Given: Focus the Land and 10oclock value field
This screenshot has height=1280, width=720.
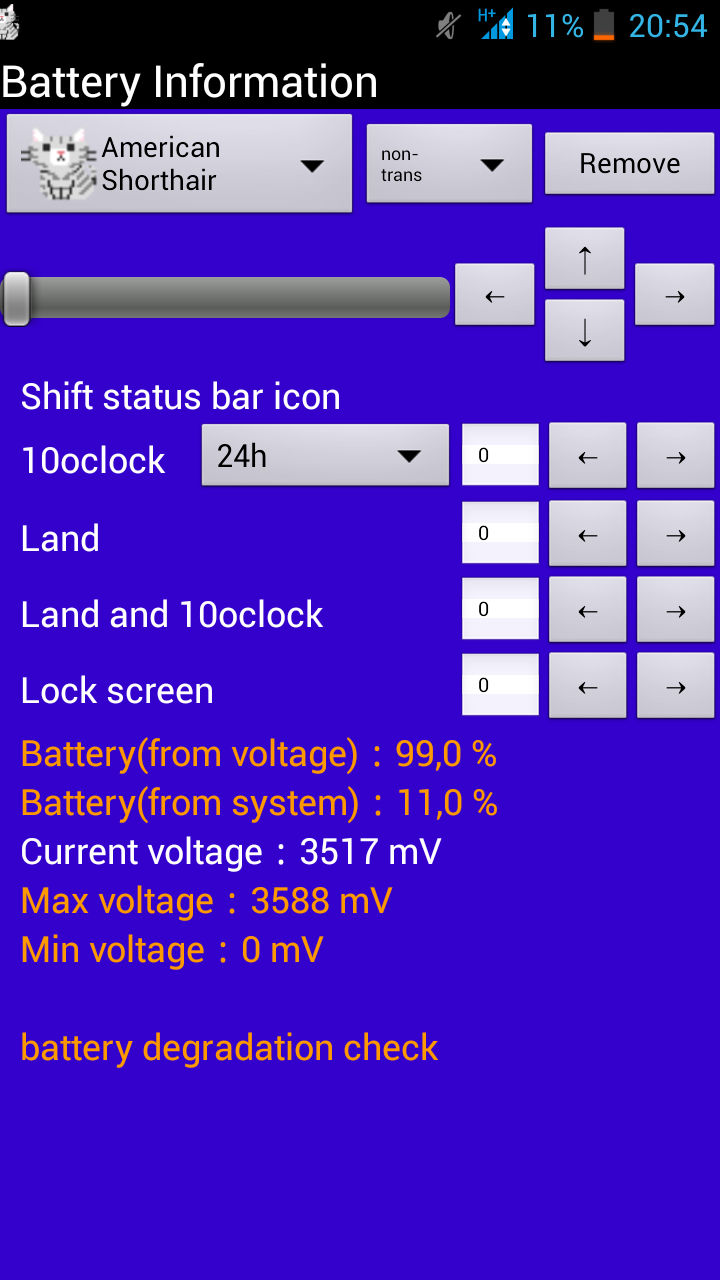Looking at the screenshot, I should pyautogui.click(x=500, y=610).
